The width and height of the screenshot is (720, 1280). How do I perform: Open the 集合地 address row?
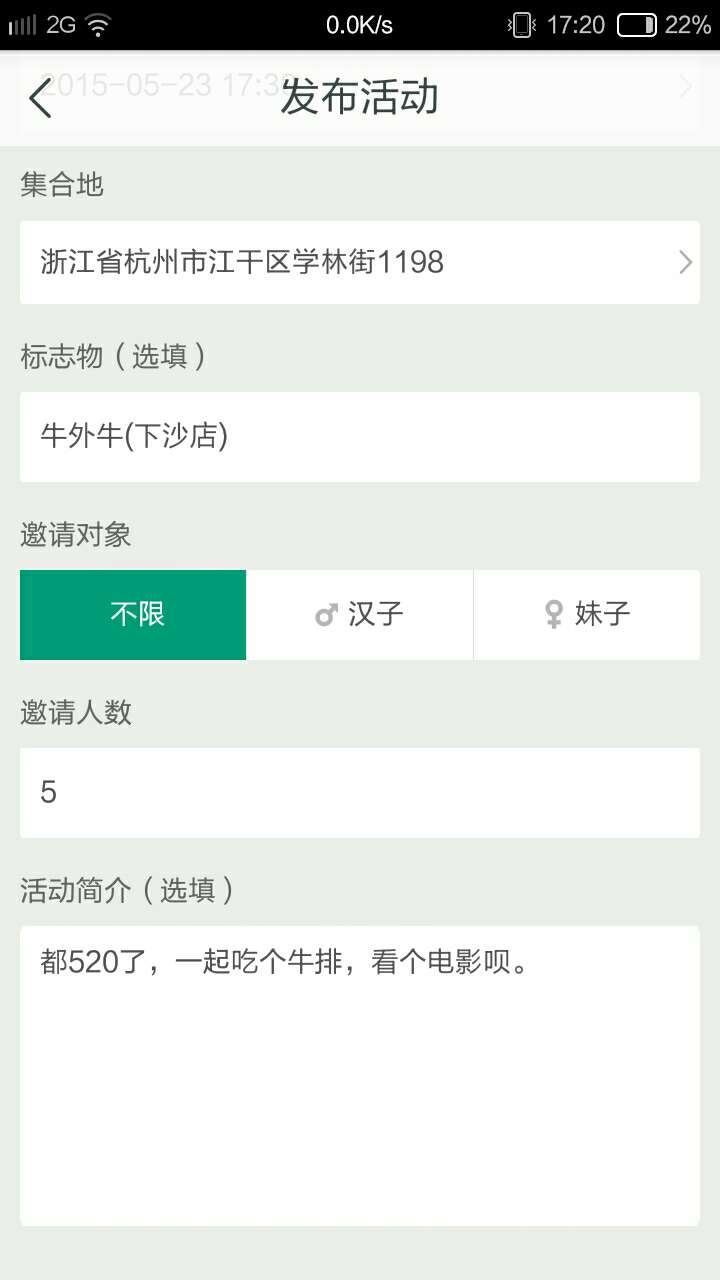(x=360, y=263)
